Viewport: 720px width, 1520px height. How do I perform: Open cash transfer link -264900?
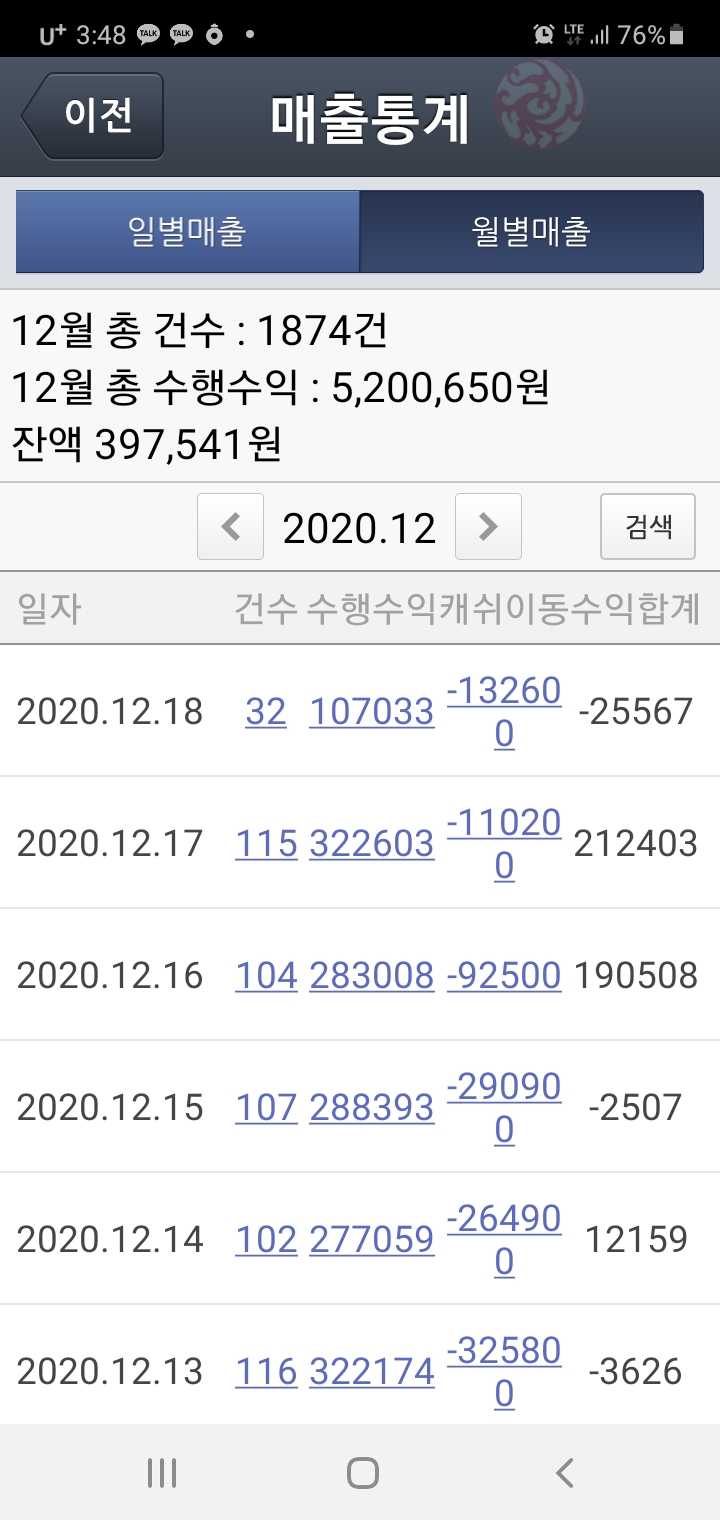click(504, 1239)
